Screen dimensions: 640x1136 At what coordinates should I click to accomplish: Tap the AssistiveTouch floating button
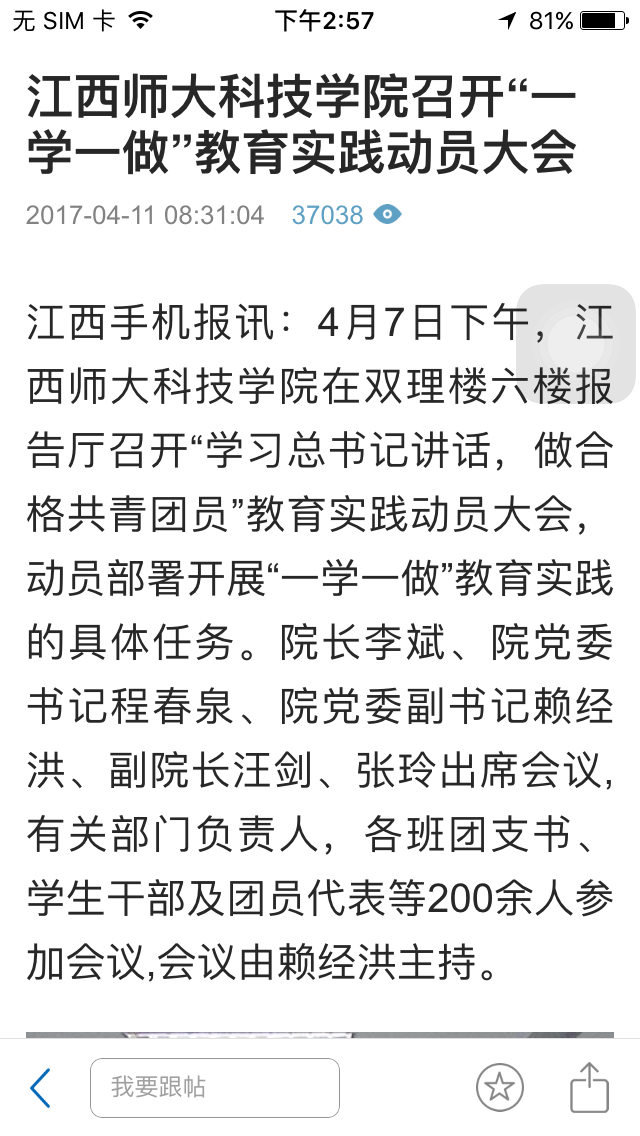[x=576, y=343]
